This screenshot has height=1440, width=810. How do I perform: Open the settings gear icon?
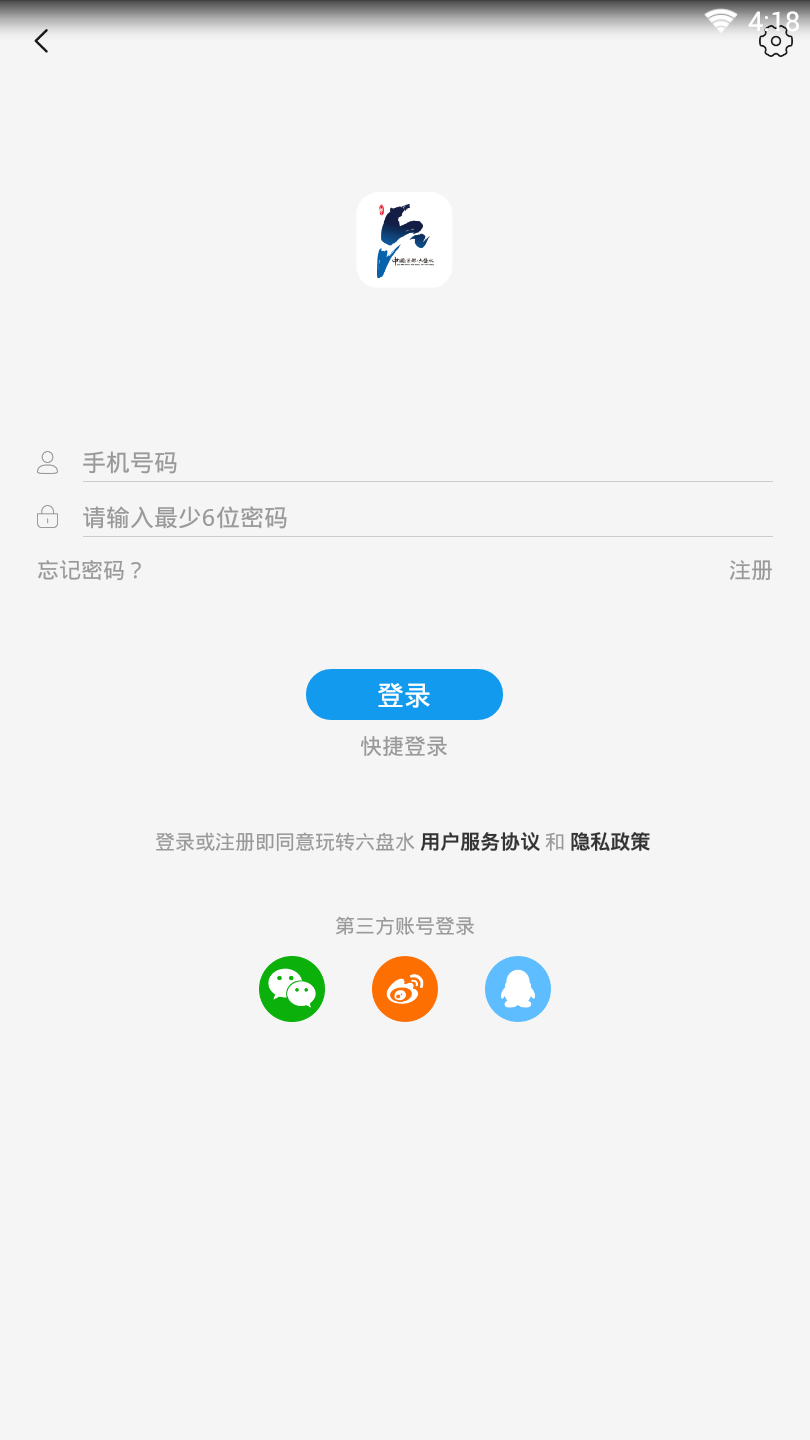(776, 41)
